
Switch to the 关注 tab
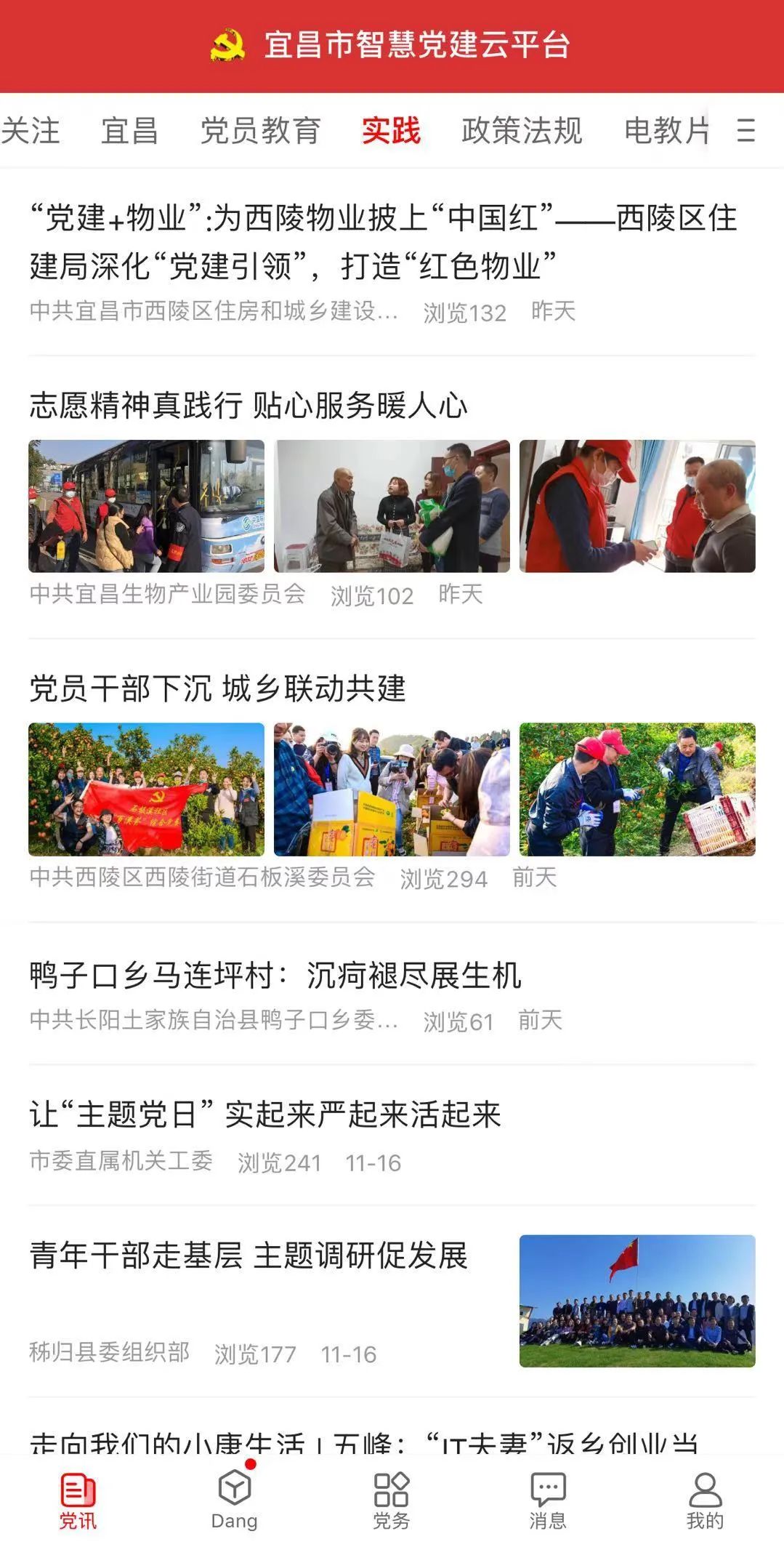point(33,132)
